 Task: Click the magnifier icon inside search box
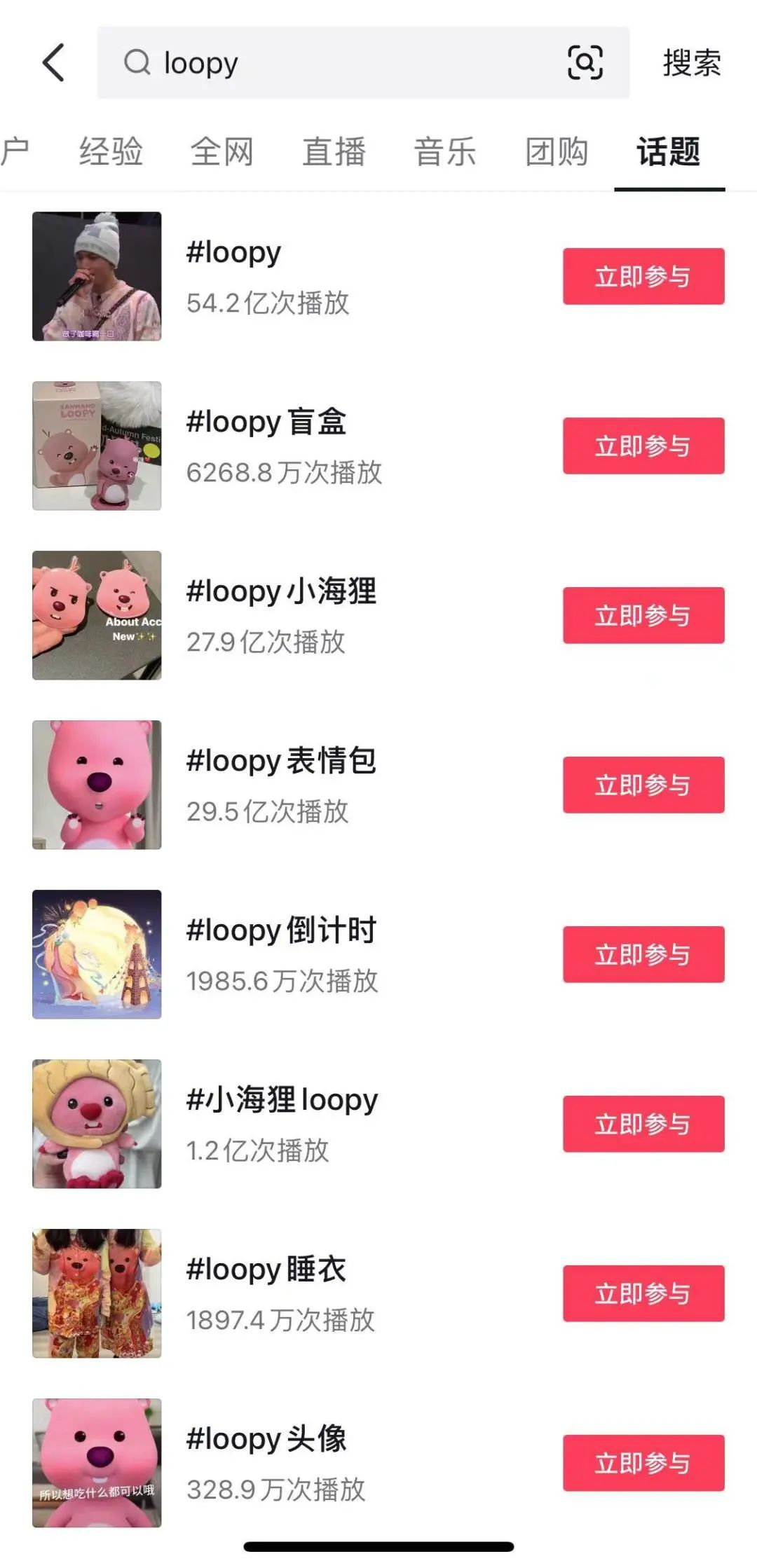[x=137, y=63]
